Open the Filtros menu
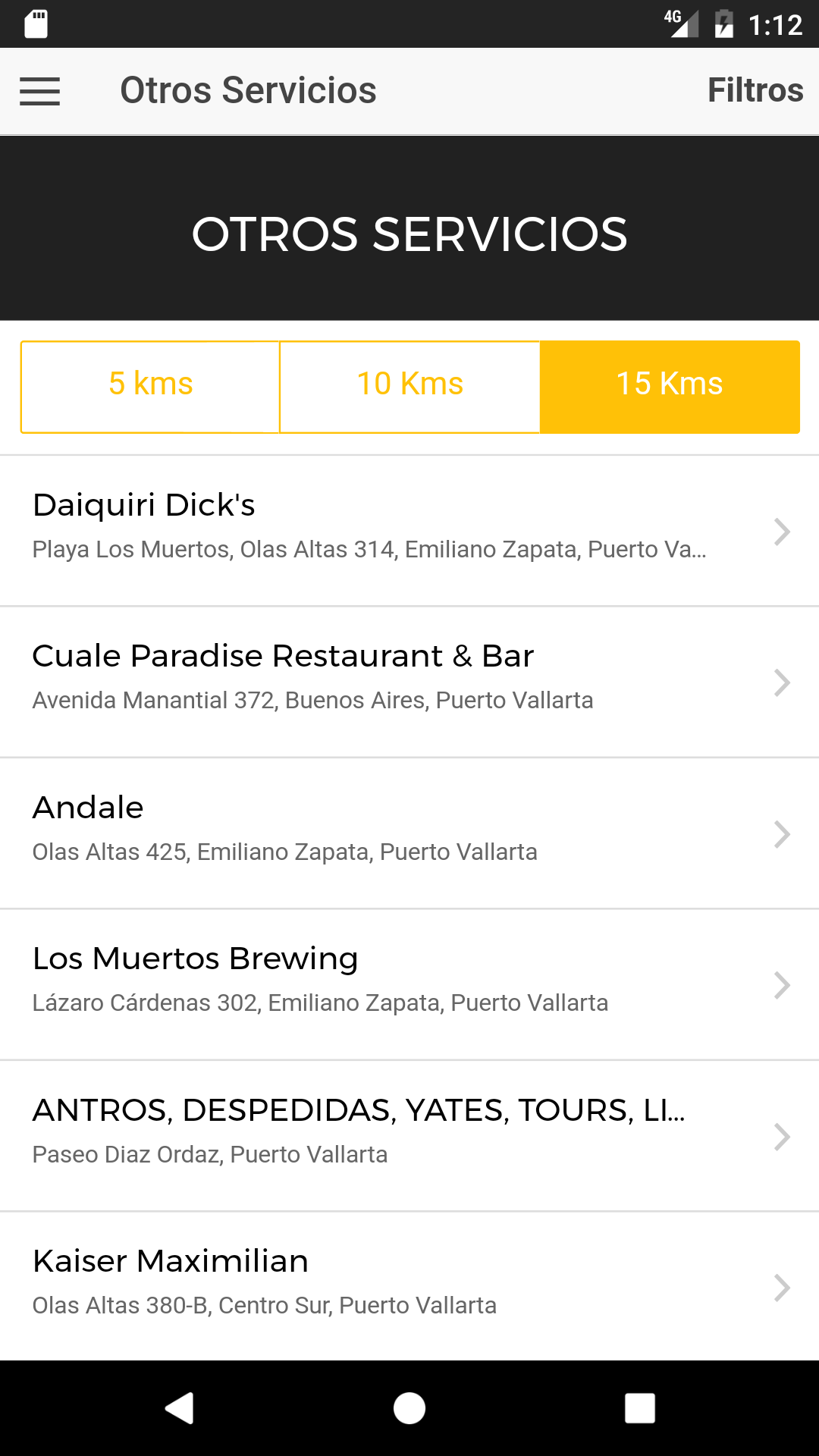The image size is (819, 1456). pos(755,90)
